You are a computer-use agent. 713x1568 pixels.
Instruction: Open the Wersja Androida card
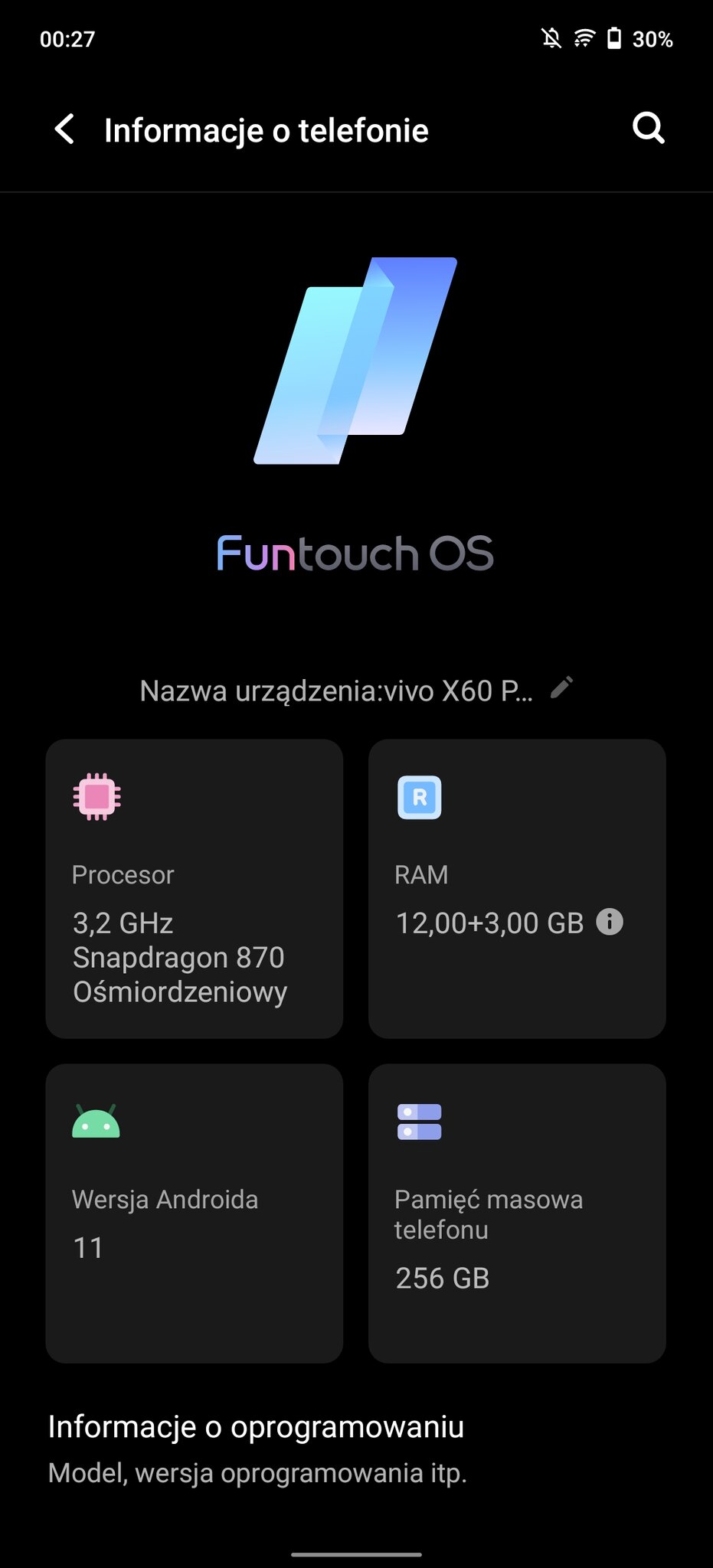point(195,1213)
